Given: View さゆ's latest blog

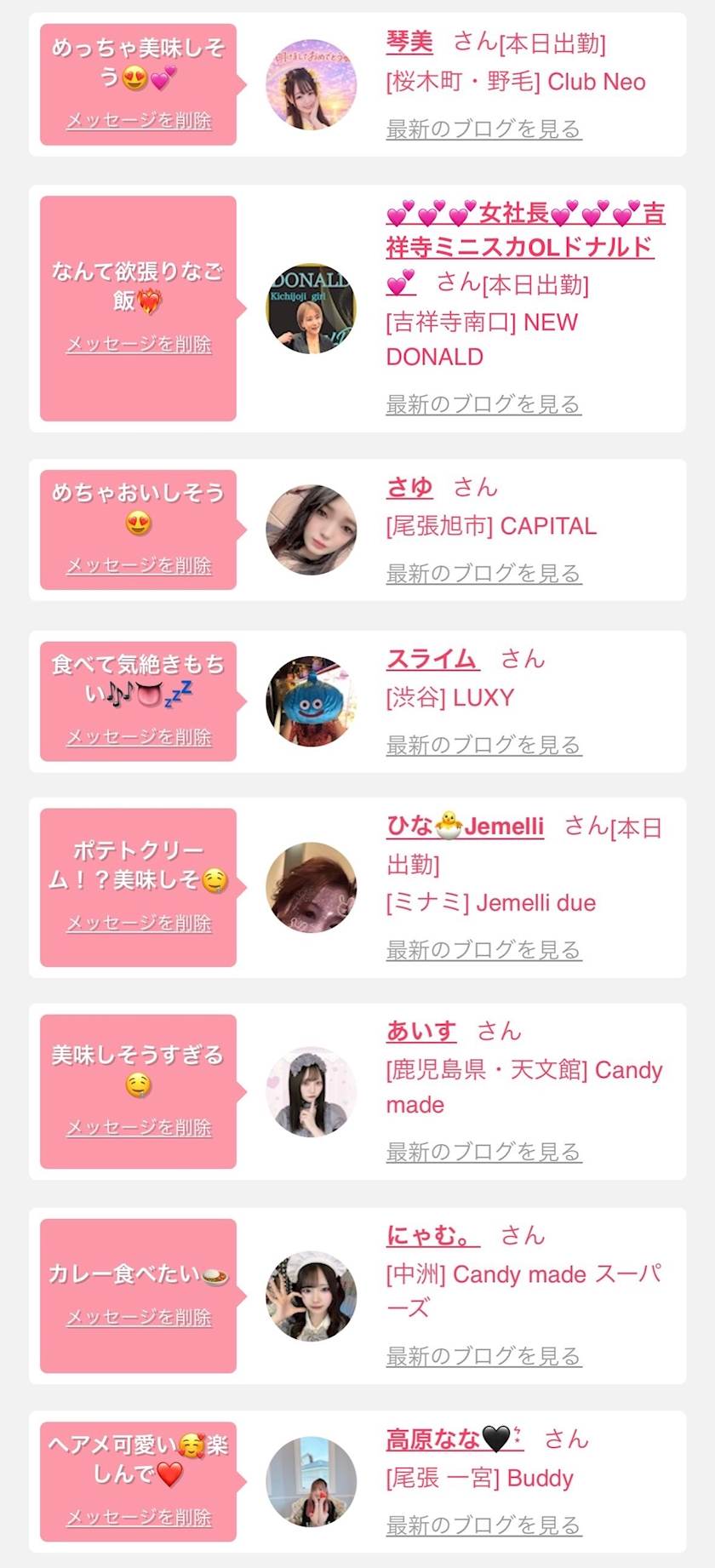Looking at the screenshot, I should click(x=483, y=574).
